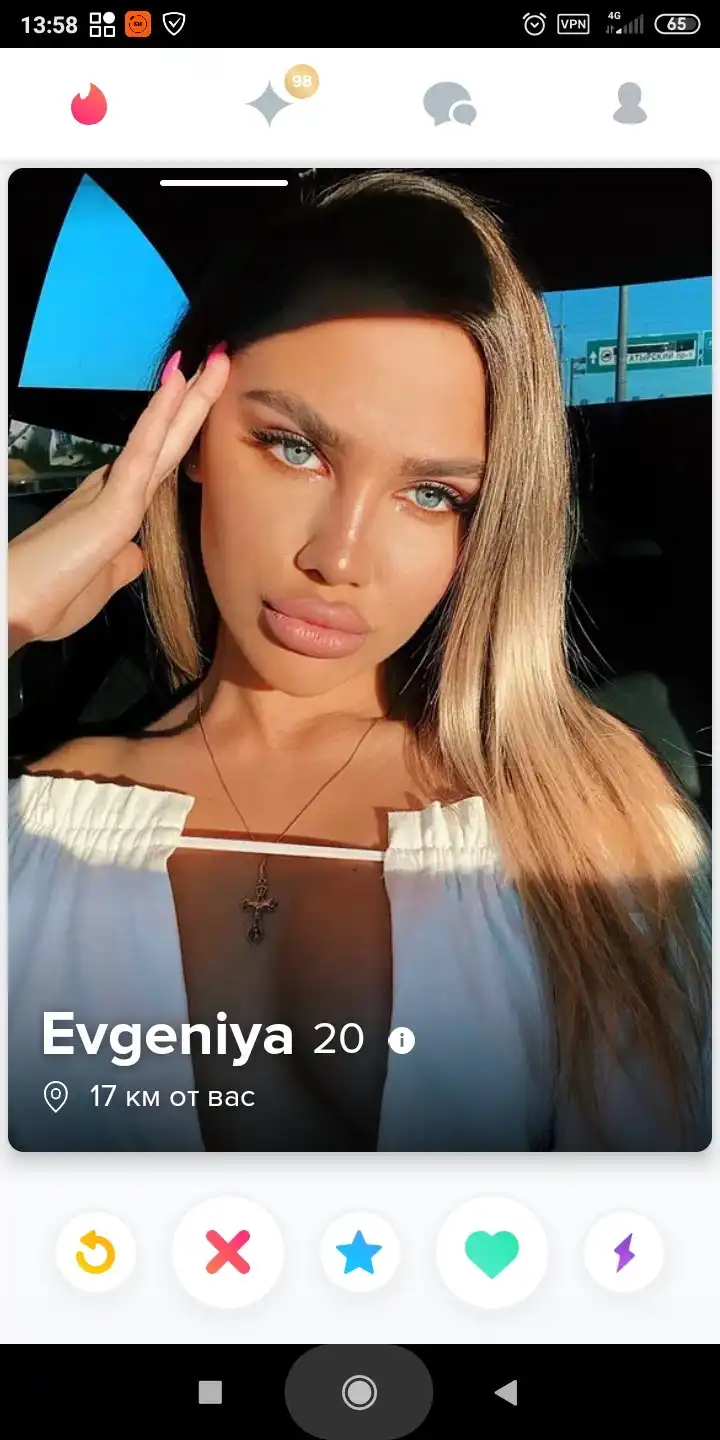Screen dimensions: 720x1440
Task: Go to the device home screen
Action: [x=359, y=1392]
